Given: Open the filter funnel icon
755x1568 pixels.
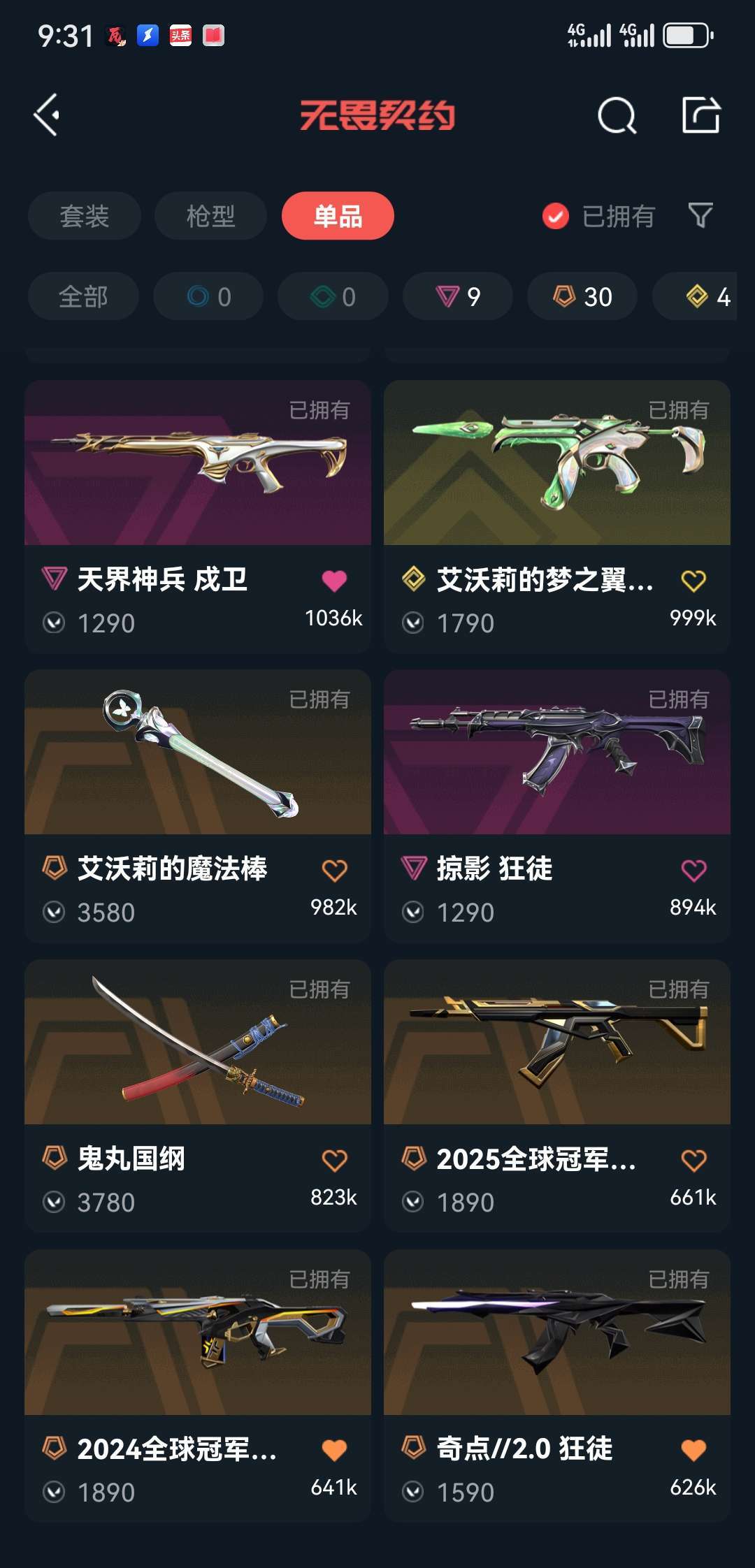Looking at the screenshot, I should pos(702,216).
